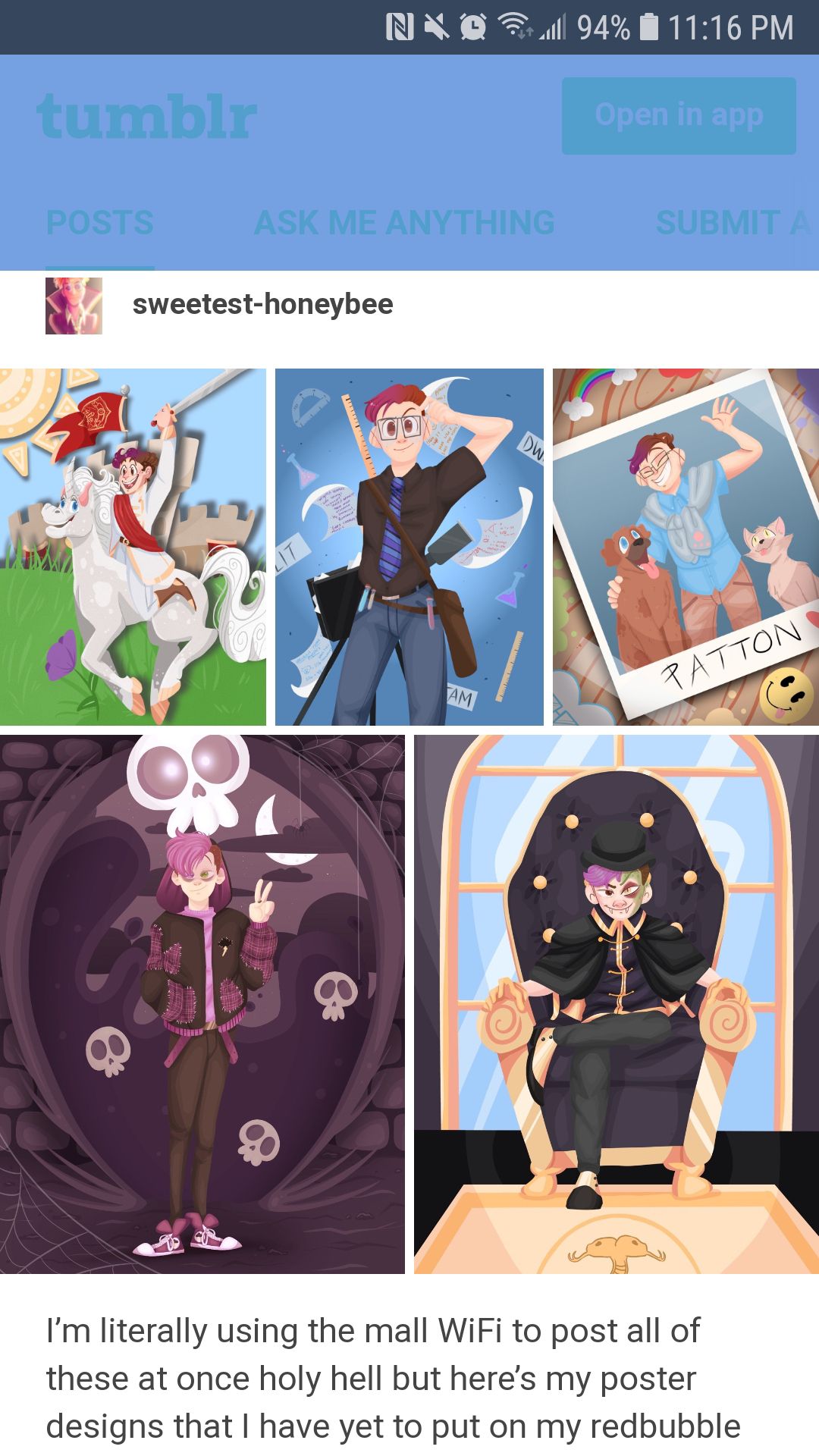
Task: Select the Submit tab
Action: 732,223
